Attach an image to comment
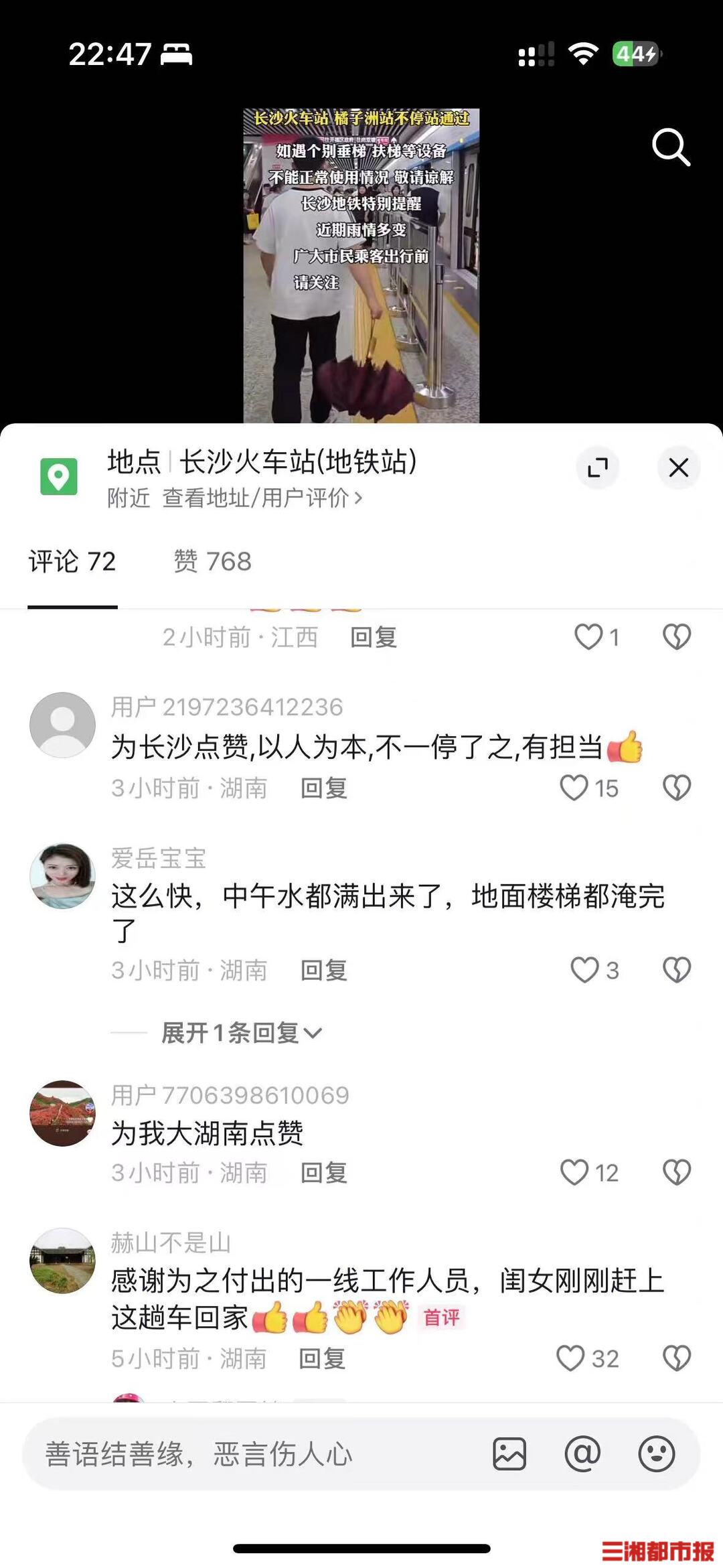Image resolution: width=723 pixels, height=1568 pixels. click(x=509, y=1454)
